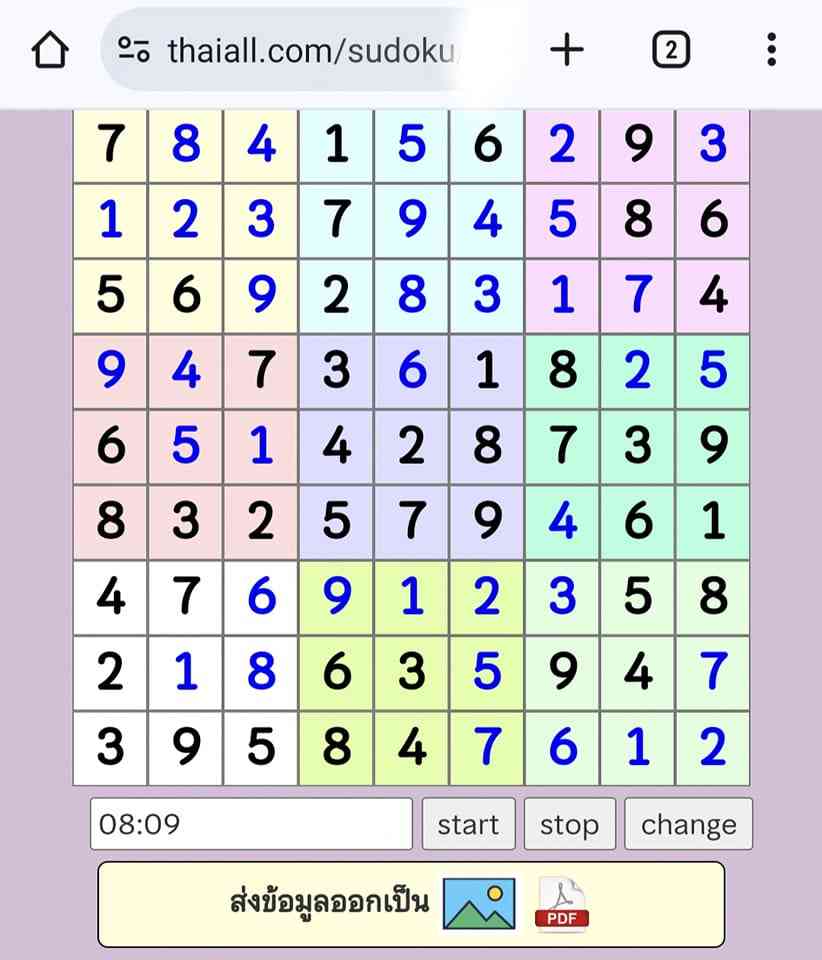Viewport: 822px width, 960px height.
Task: Tap the timer field showing 08:09
Action: click(251, 824)
